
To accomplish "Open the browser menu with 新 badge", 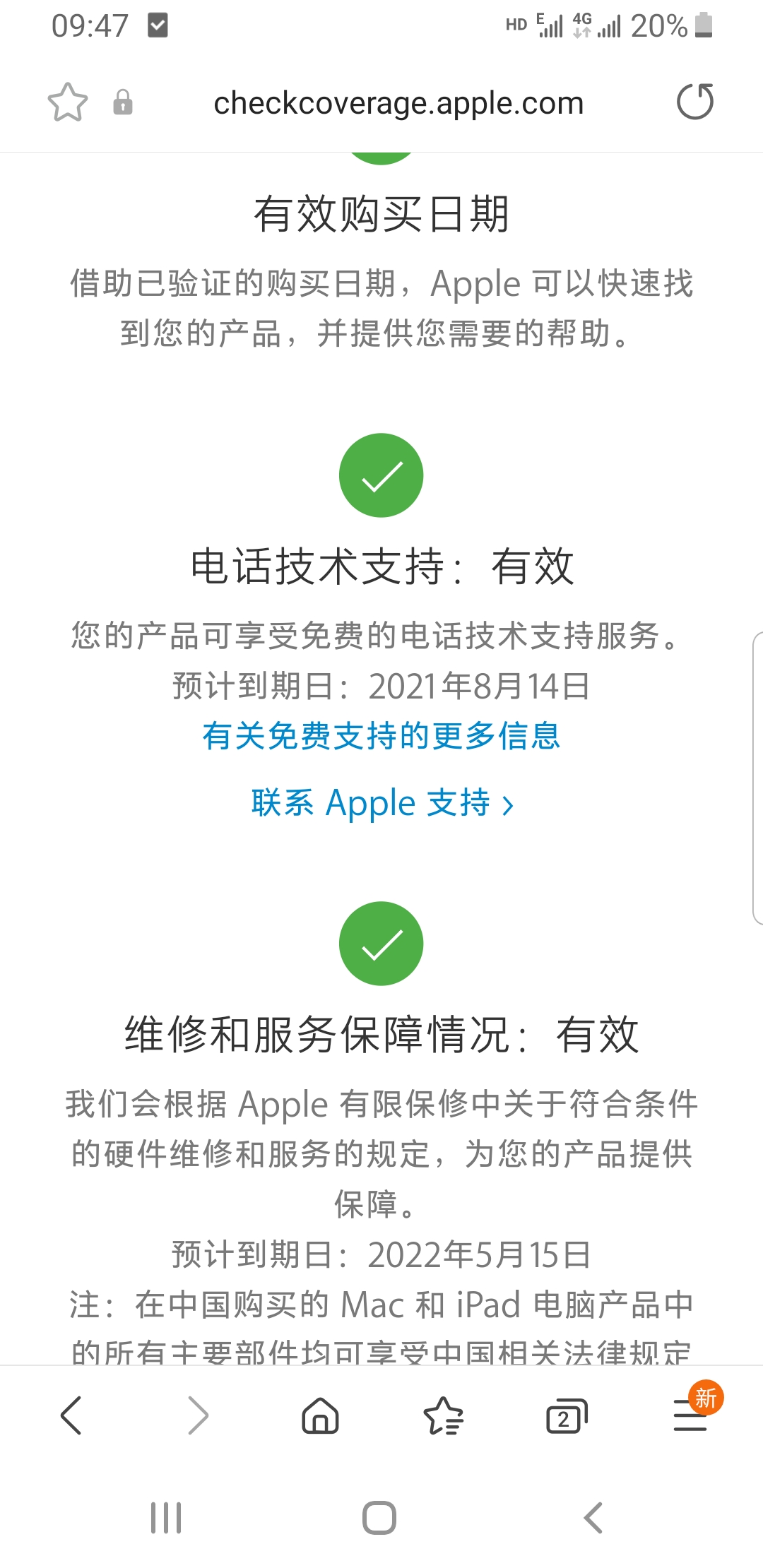I will coord(690,1415).
